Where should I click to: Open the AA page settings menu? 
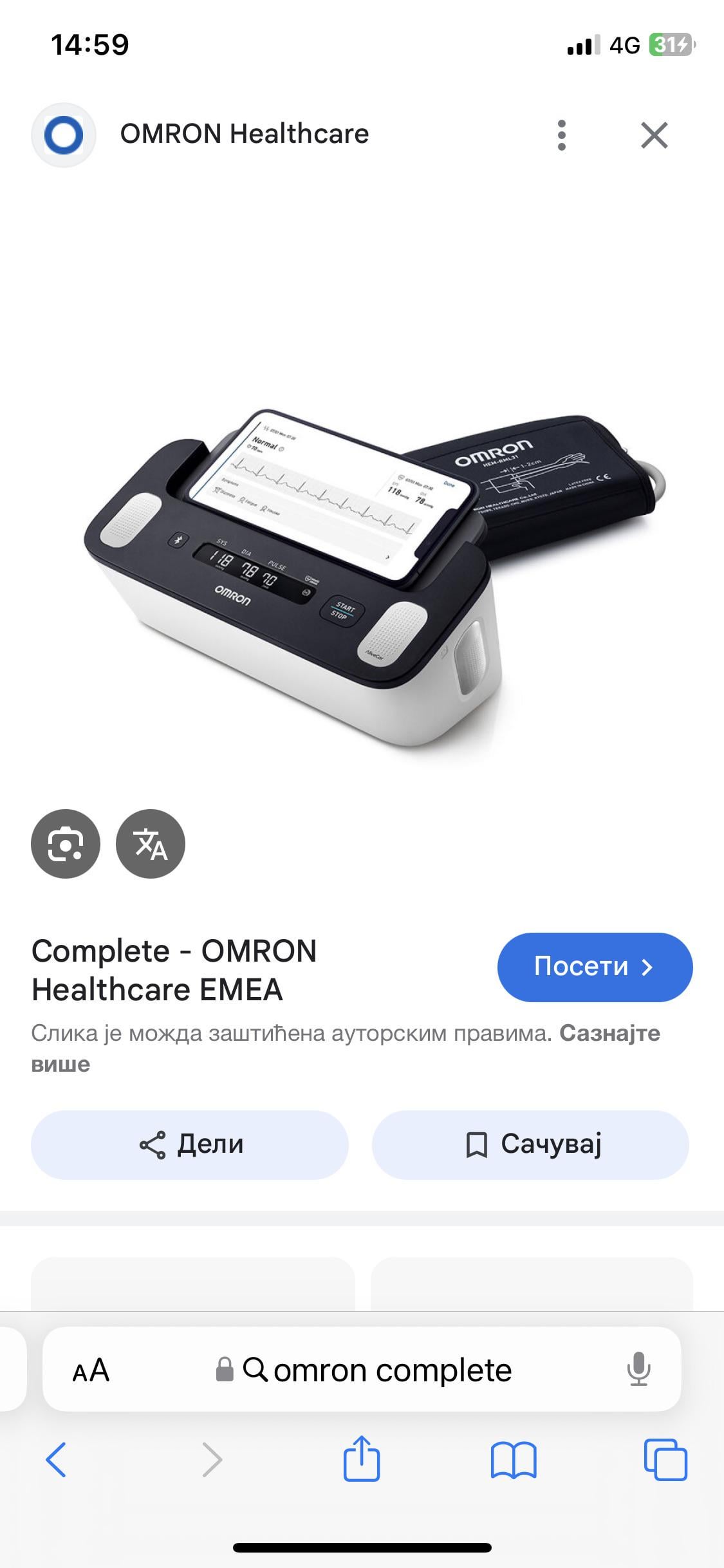91,1370
